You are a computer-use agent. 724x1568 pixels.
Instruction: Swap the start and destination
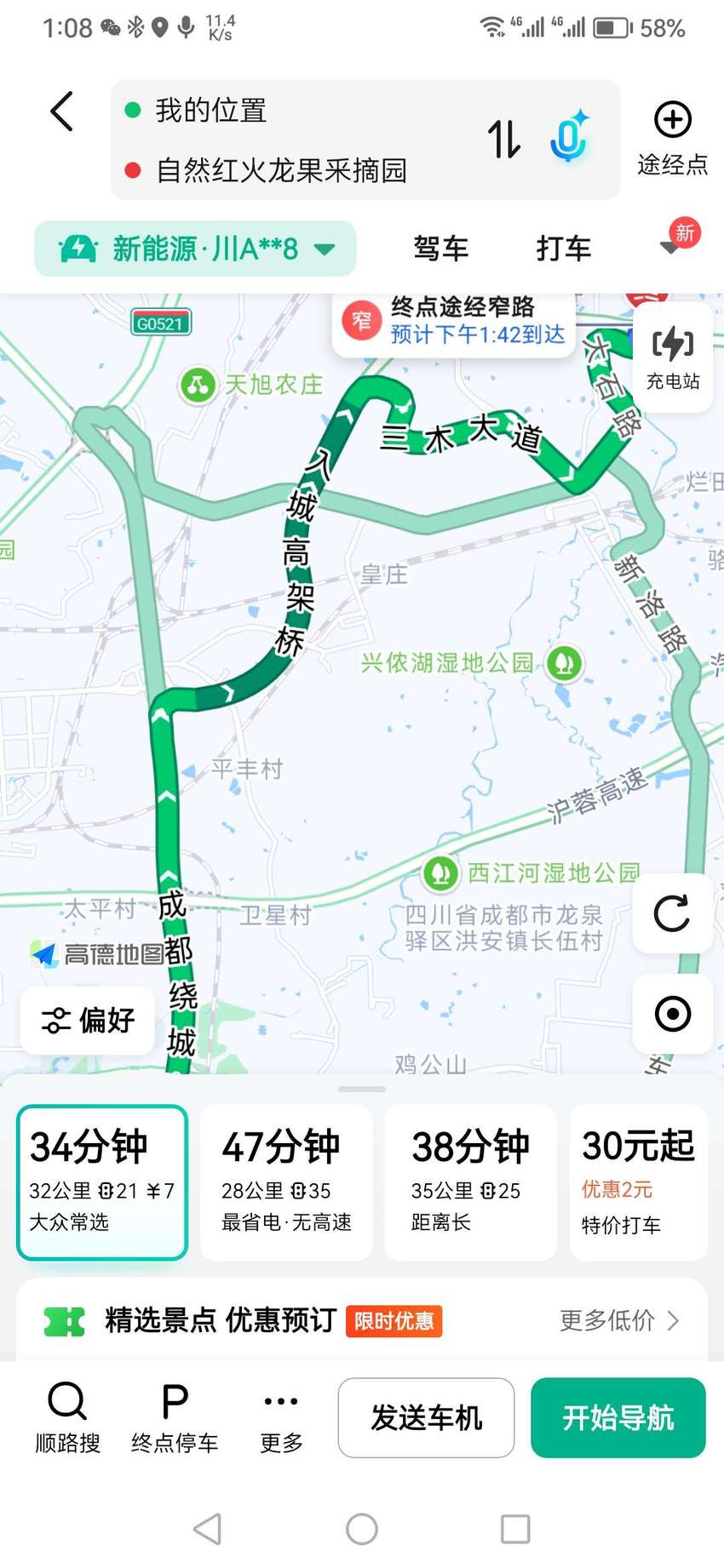pos(503,139)
